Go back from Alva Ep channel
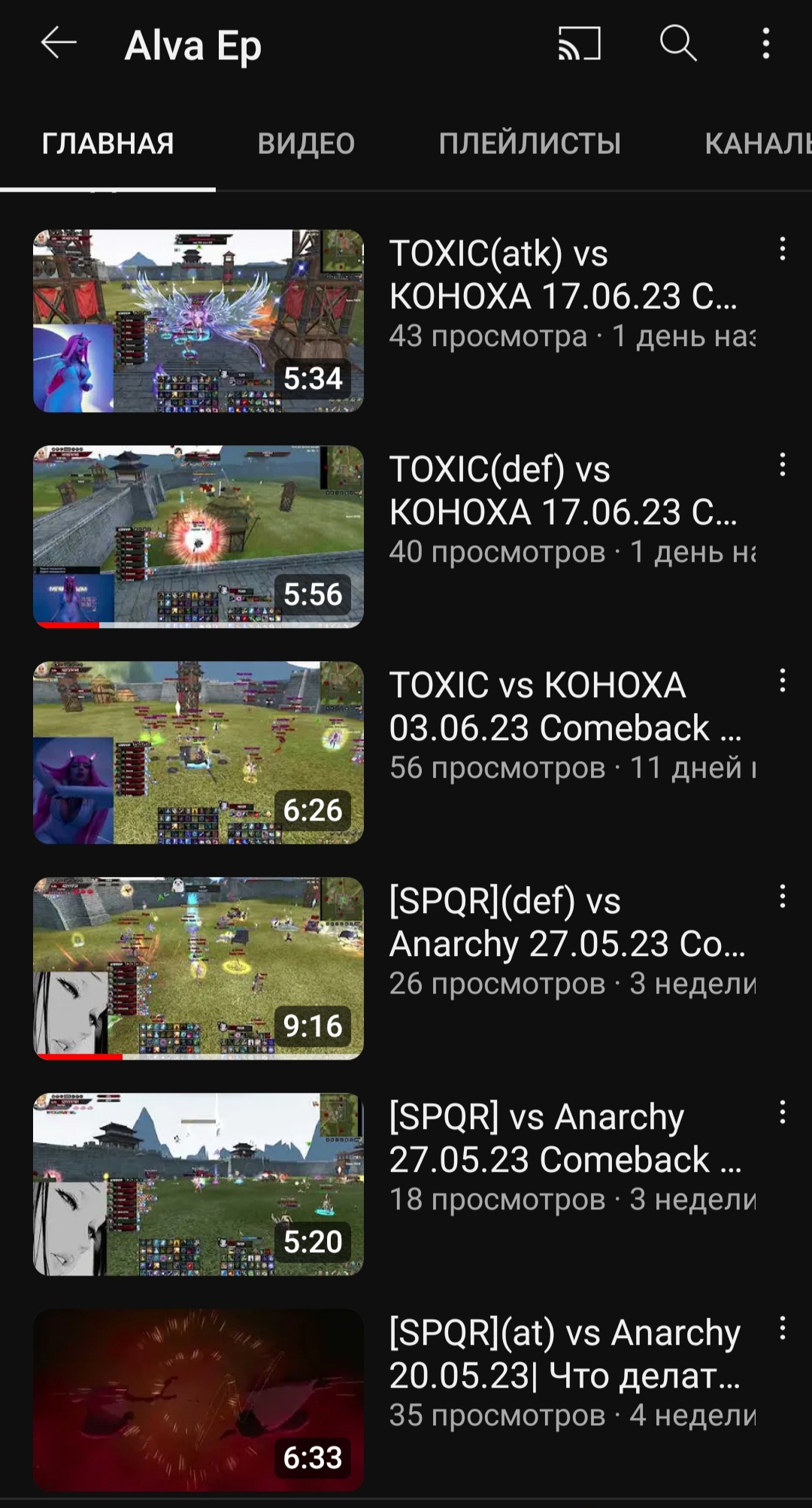Image resolution: width=812 pixels, height=1508 pixels. coord(59,44)
